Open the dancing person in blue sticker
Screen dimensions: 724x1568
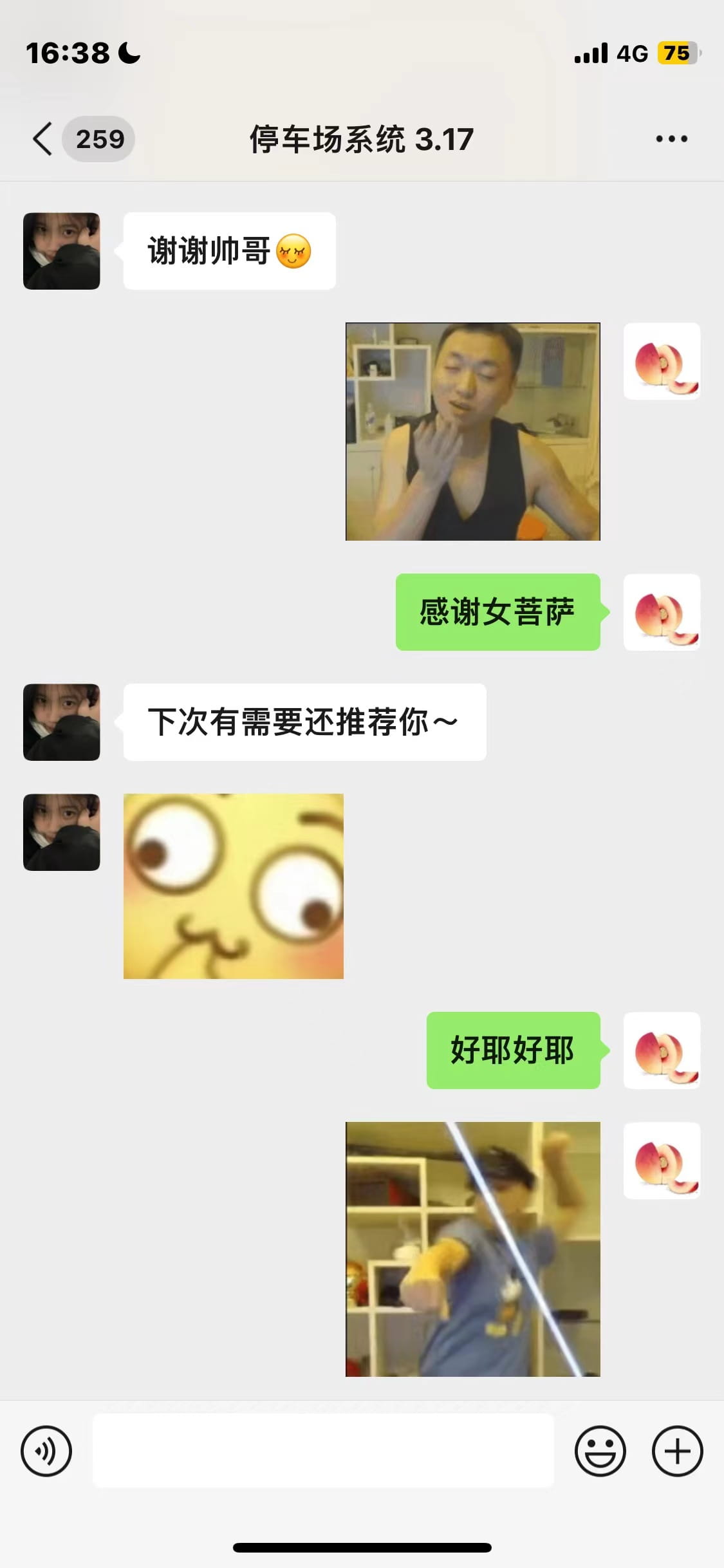tap(472, 1249)
